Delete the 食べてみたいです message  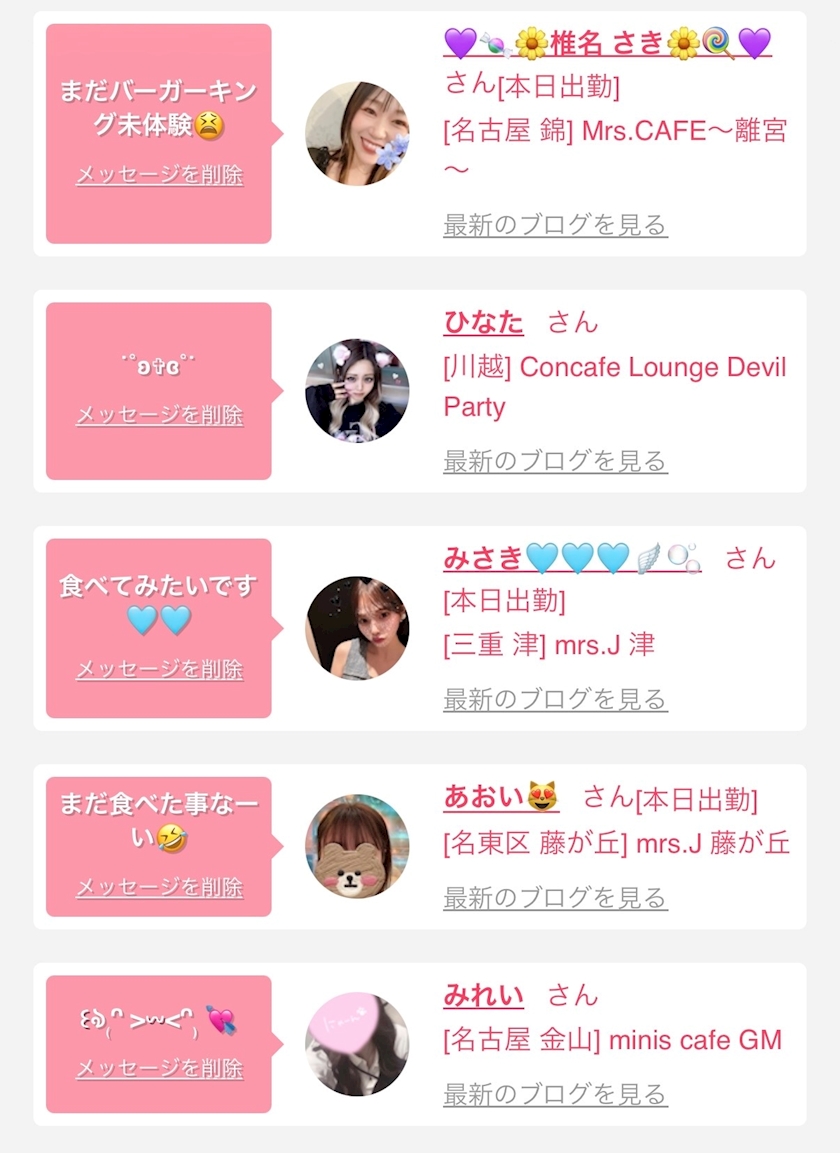click(x=160, y=669)
